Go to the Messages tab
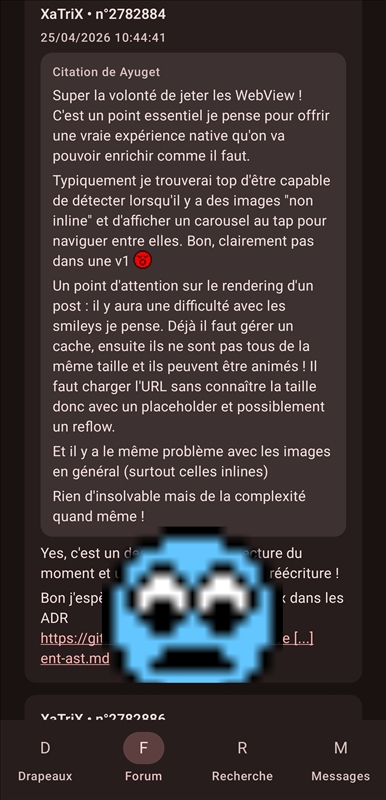Screen dimensions: 386x800 pyautogui.click(x=341, y=761)
